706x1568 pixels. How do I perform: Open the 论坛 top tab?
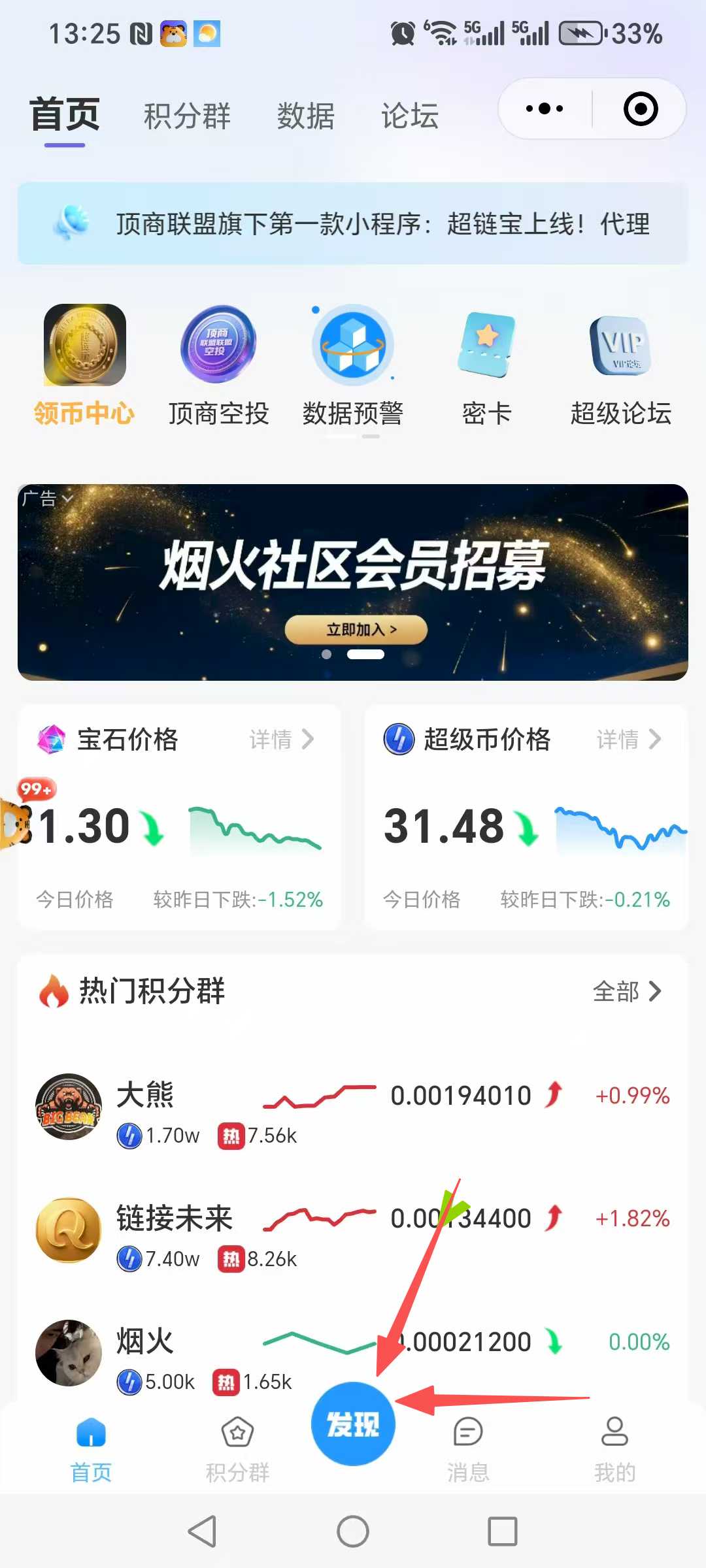click(410, 116)
